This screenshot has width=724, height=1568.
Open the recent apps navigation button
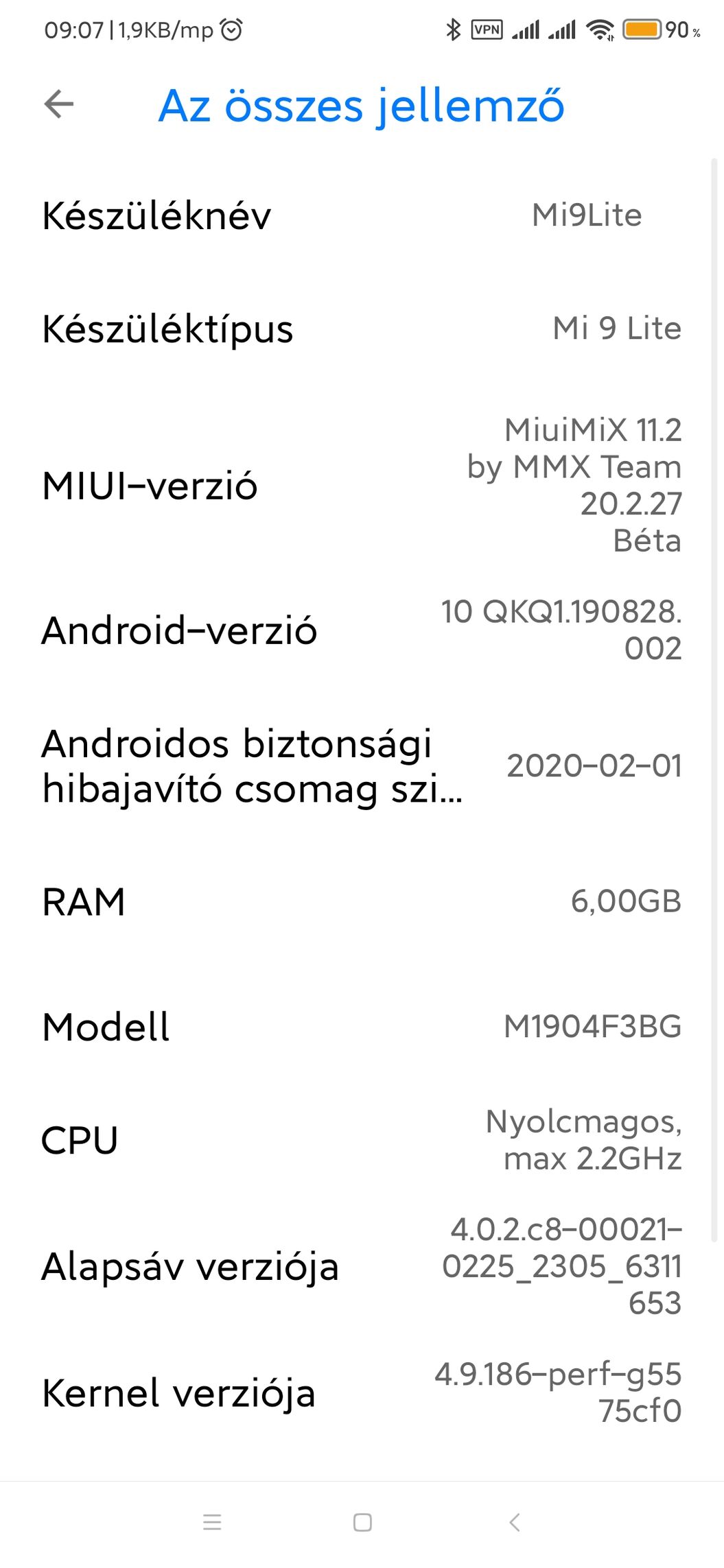click(212, 1523)
